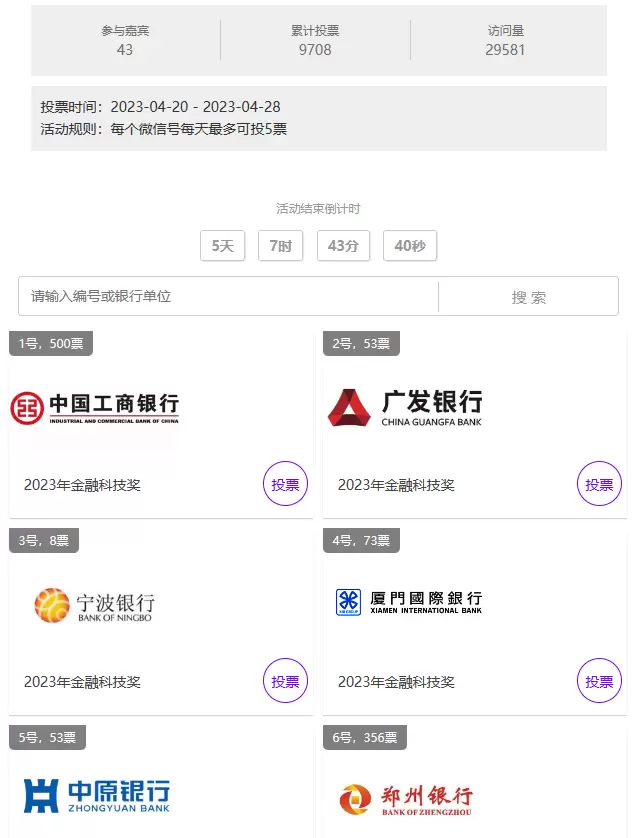View the 厦门国际银行 candidate card
Screen dimensions: 637x838
coord(409,602)
